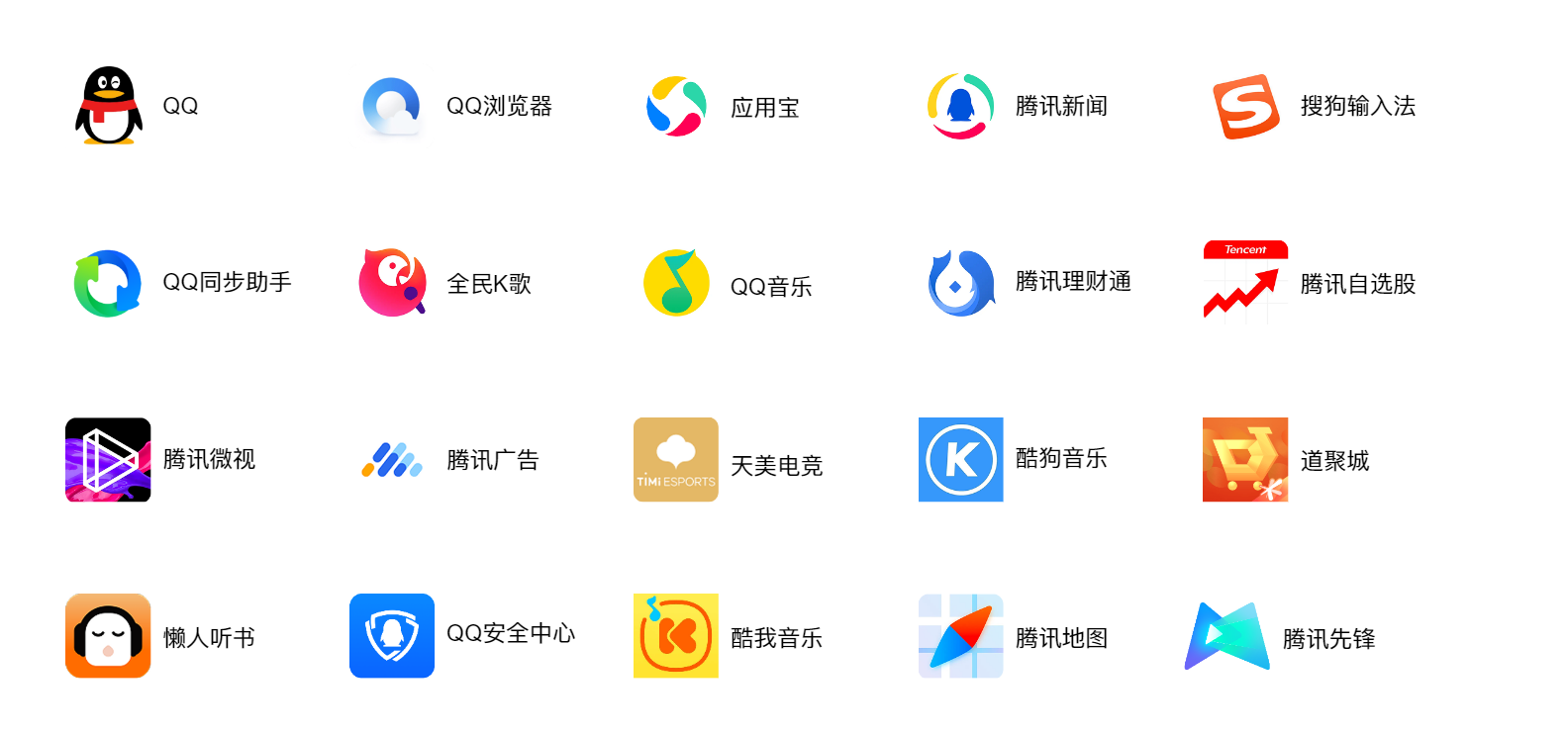The height and width of the screenshot is (737, 1568).
Task: Tap the 懒人听书 item
Action: [109, 636]
